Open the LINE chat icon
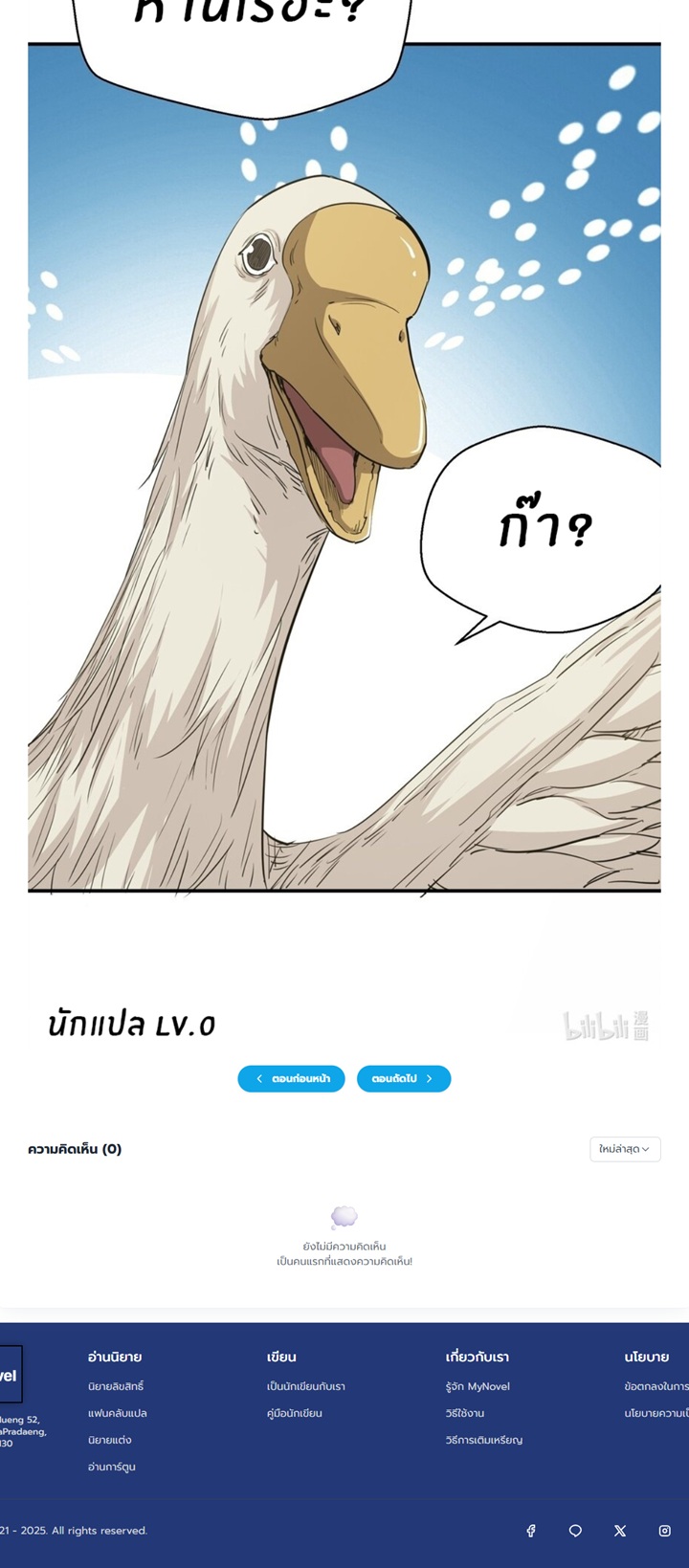This screenshot has height=1568, width=689. click(575, 1531)
